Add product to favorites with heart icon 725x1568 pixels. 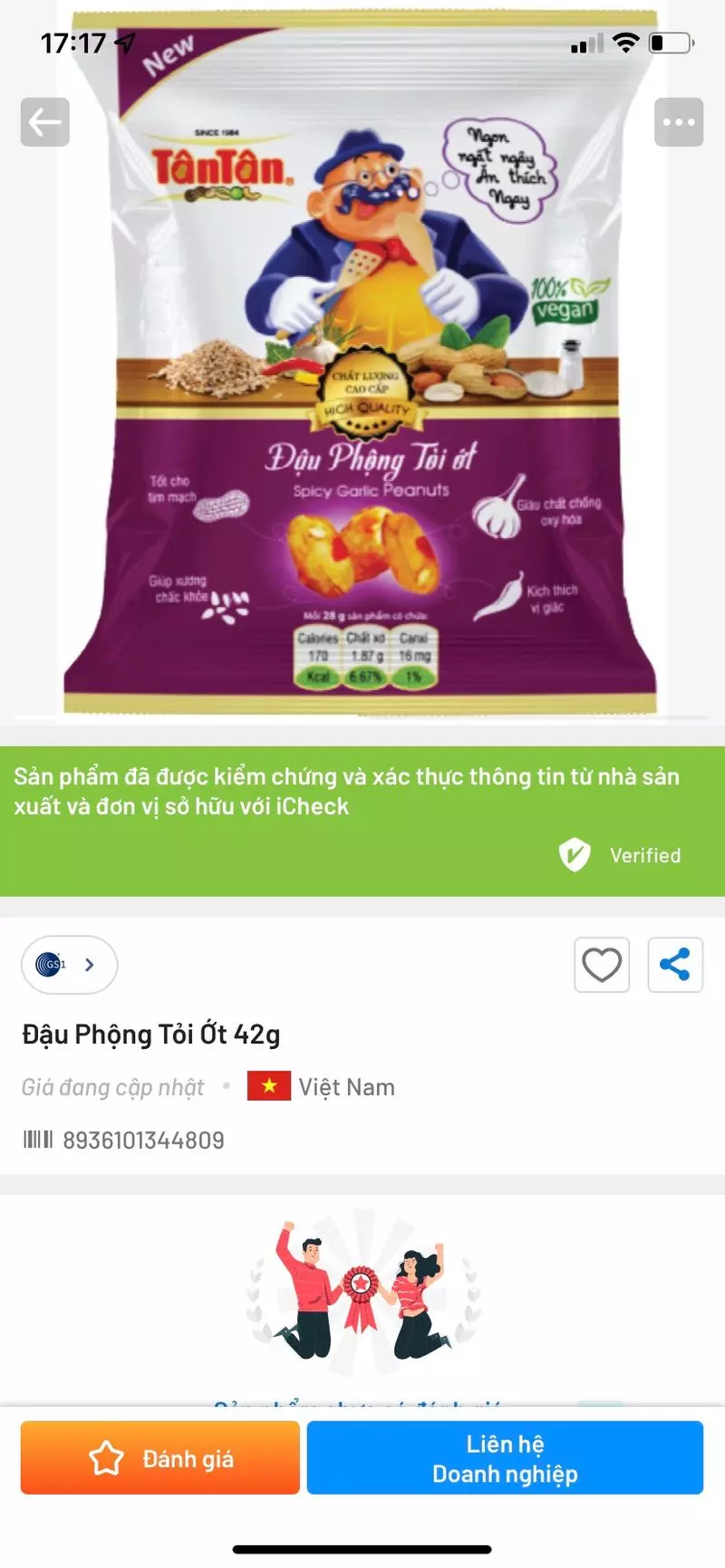click(602, 965)
